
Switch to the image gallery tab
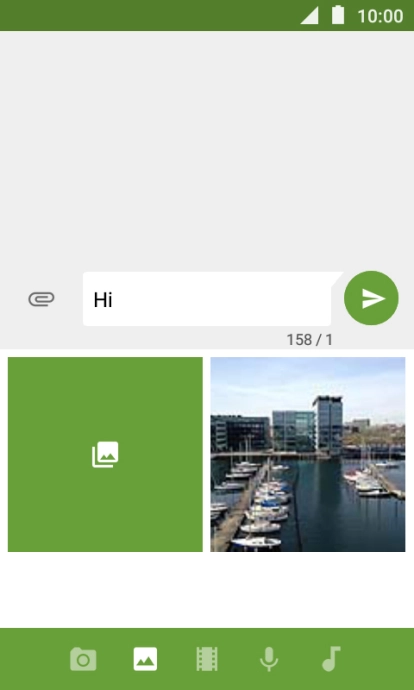145,659
